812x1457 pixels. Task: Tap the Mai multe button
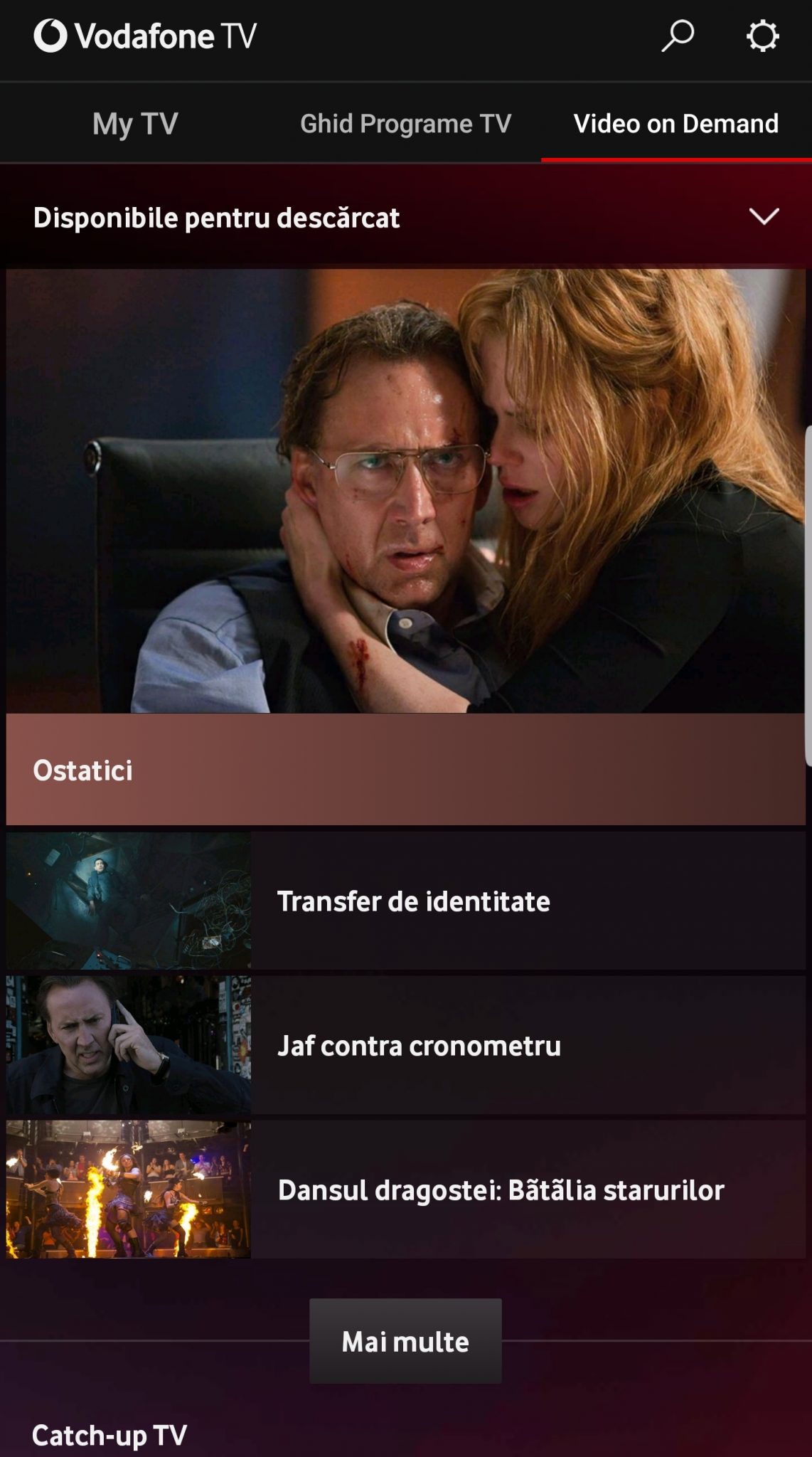(x=405, y=1342)
